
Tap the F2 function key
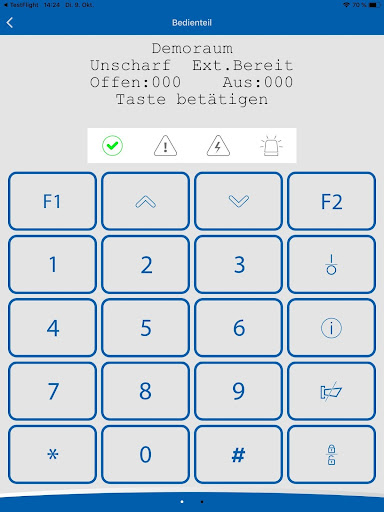pyautogui.click(x=331, y=201)
